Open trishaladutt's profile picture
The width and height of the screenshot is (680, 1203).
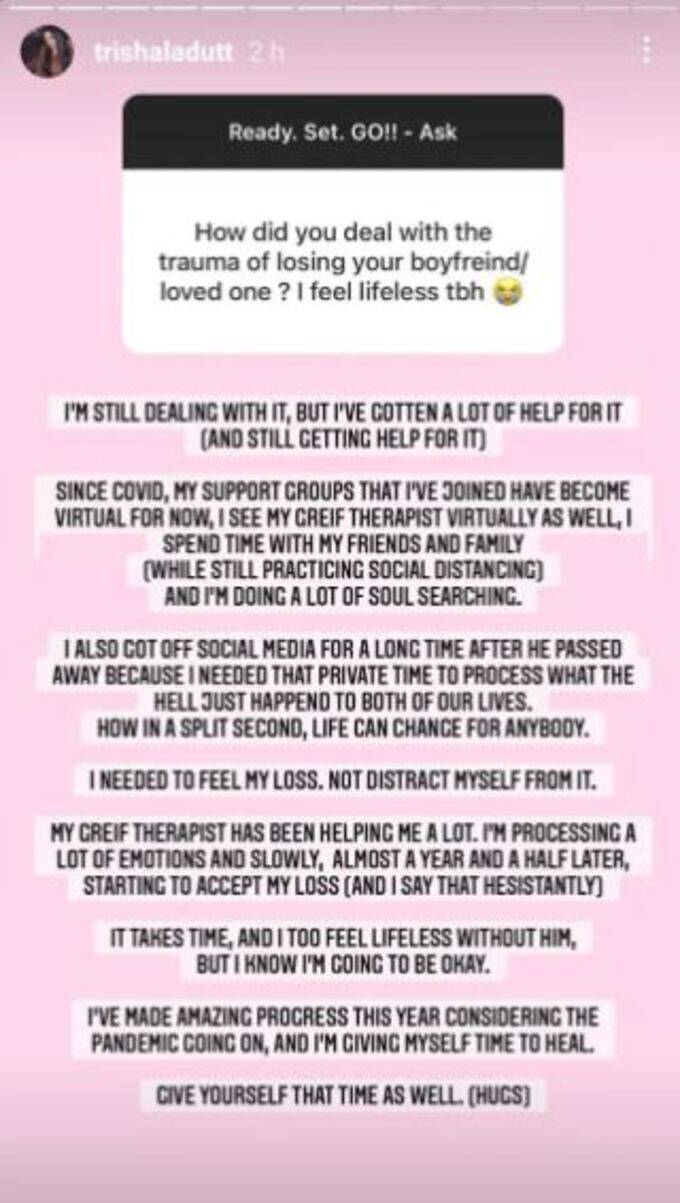pos(46,52)
